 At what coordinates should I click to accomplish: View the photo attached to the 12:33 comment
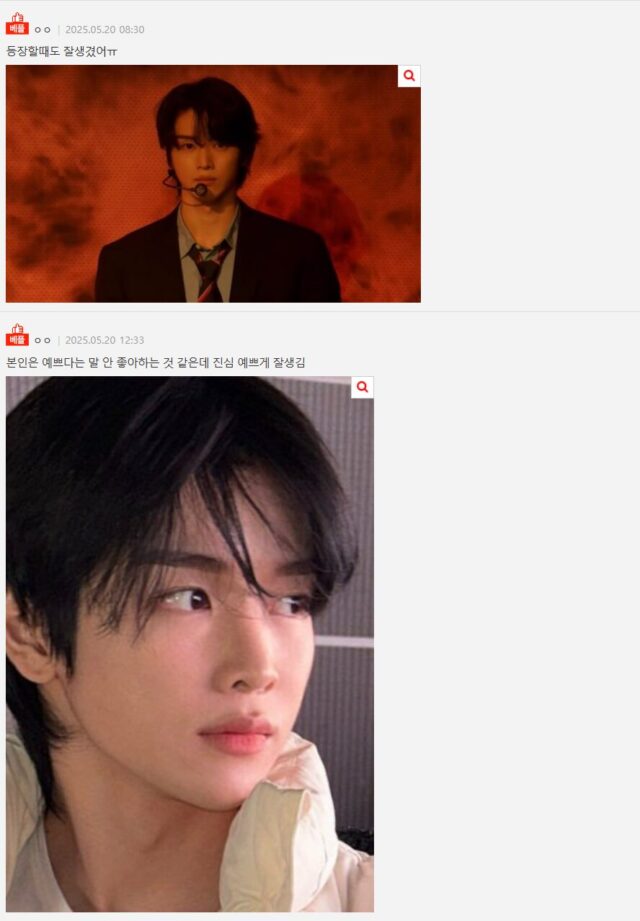click(x=190, y=644)
